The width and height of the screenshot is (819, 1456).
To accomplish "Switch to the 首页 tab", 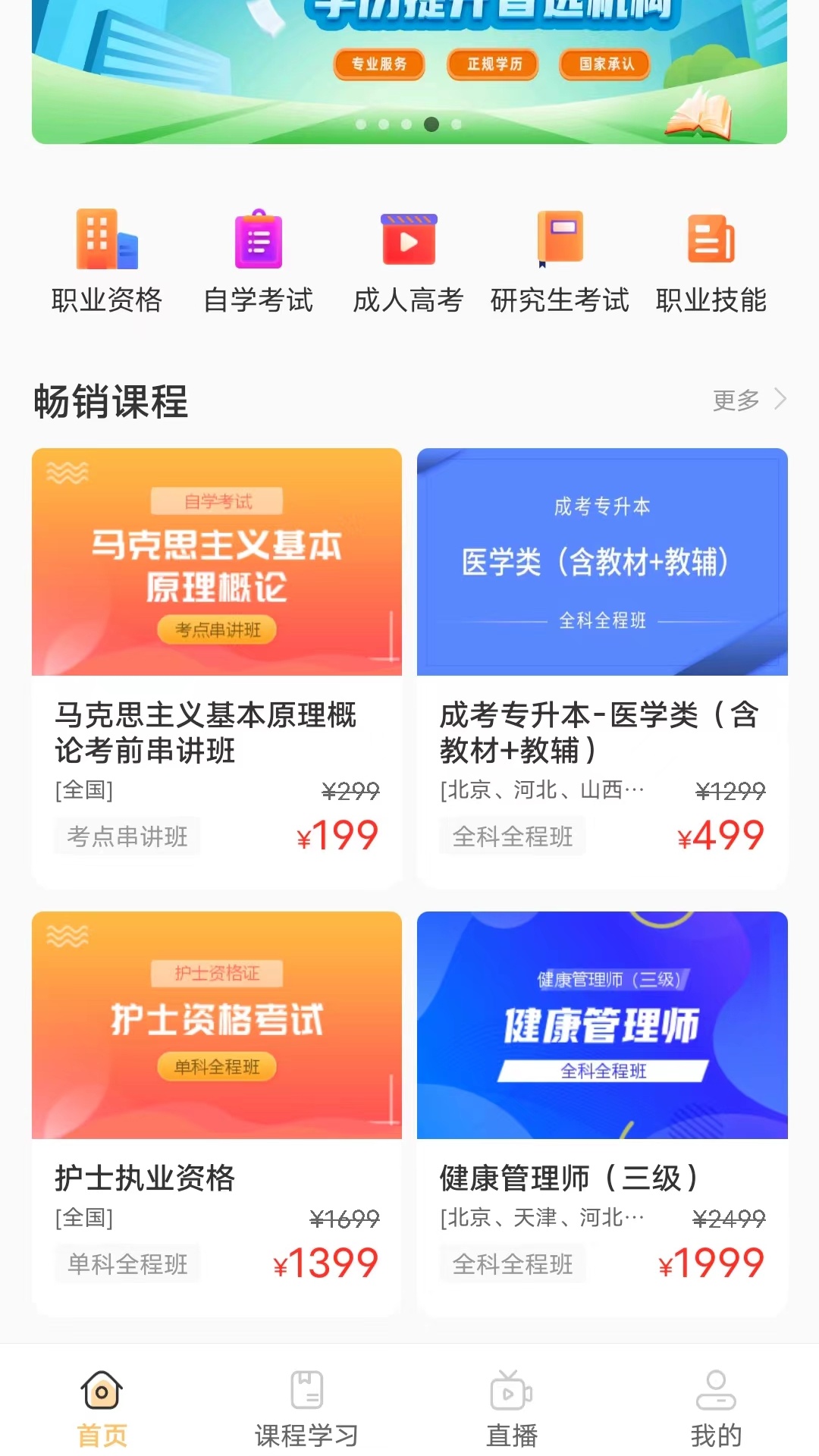I will coord(102,1408).
